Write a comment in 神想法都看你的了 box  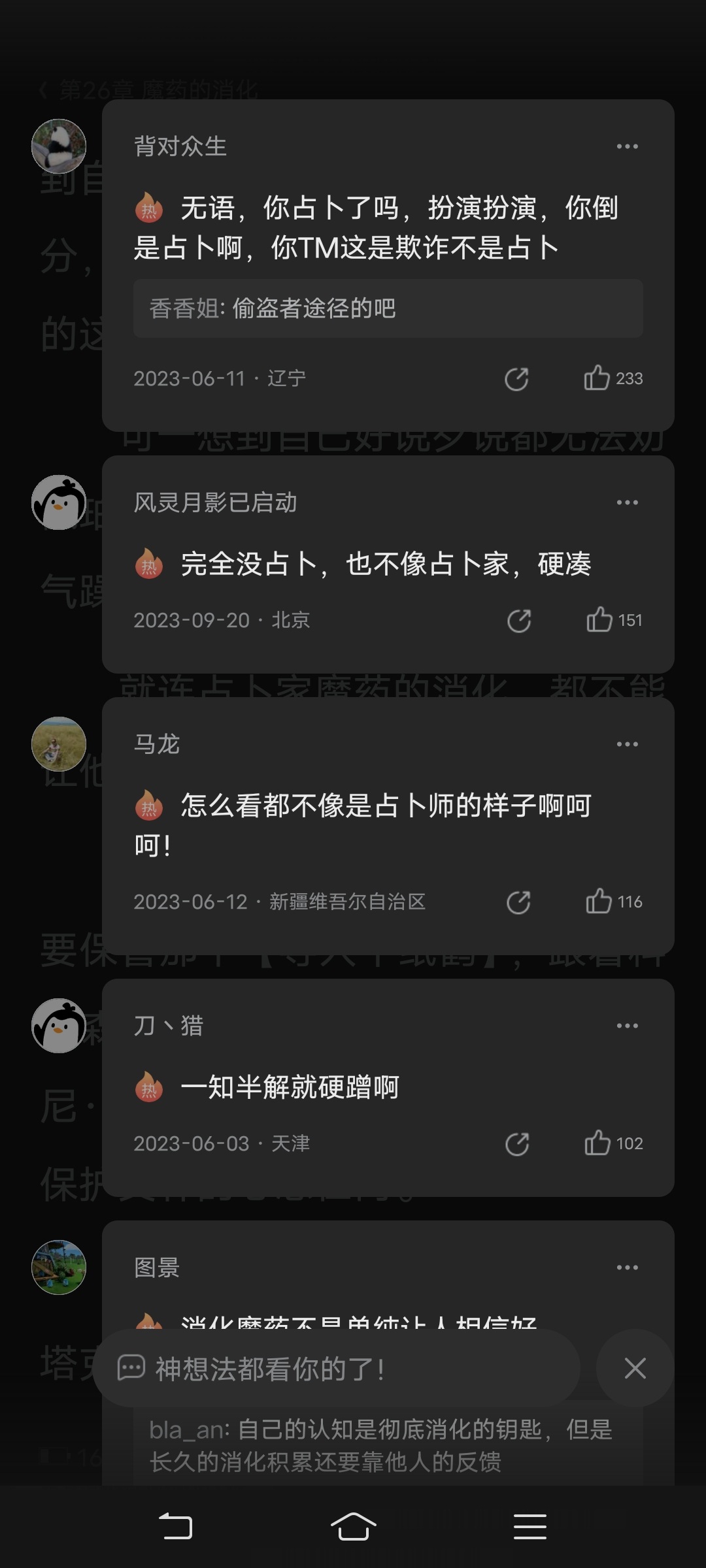coord(337,1368)
